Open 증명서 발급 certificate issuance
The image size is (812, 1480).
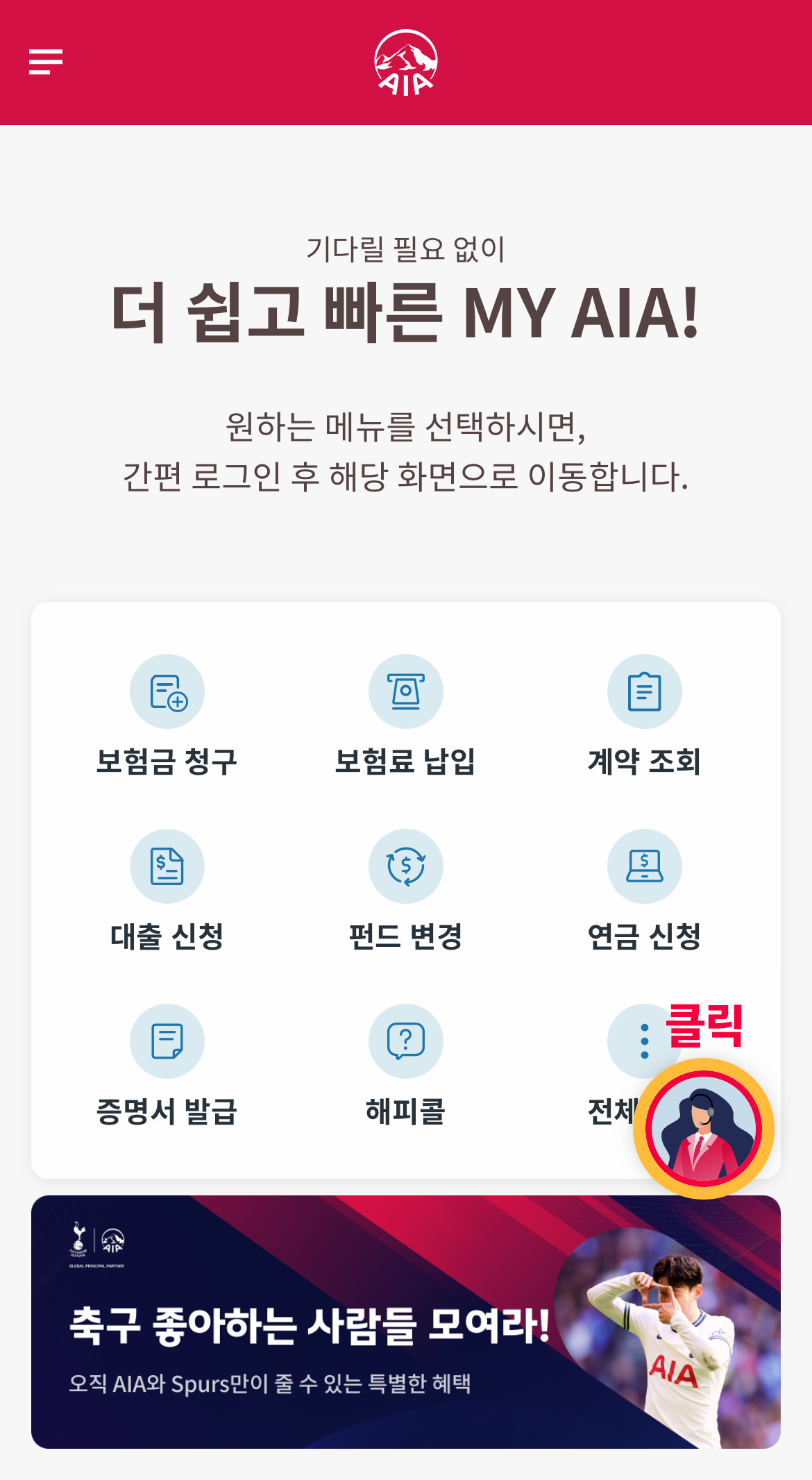pos(167,1065)
